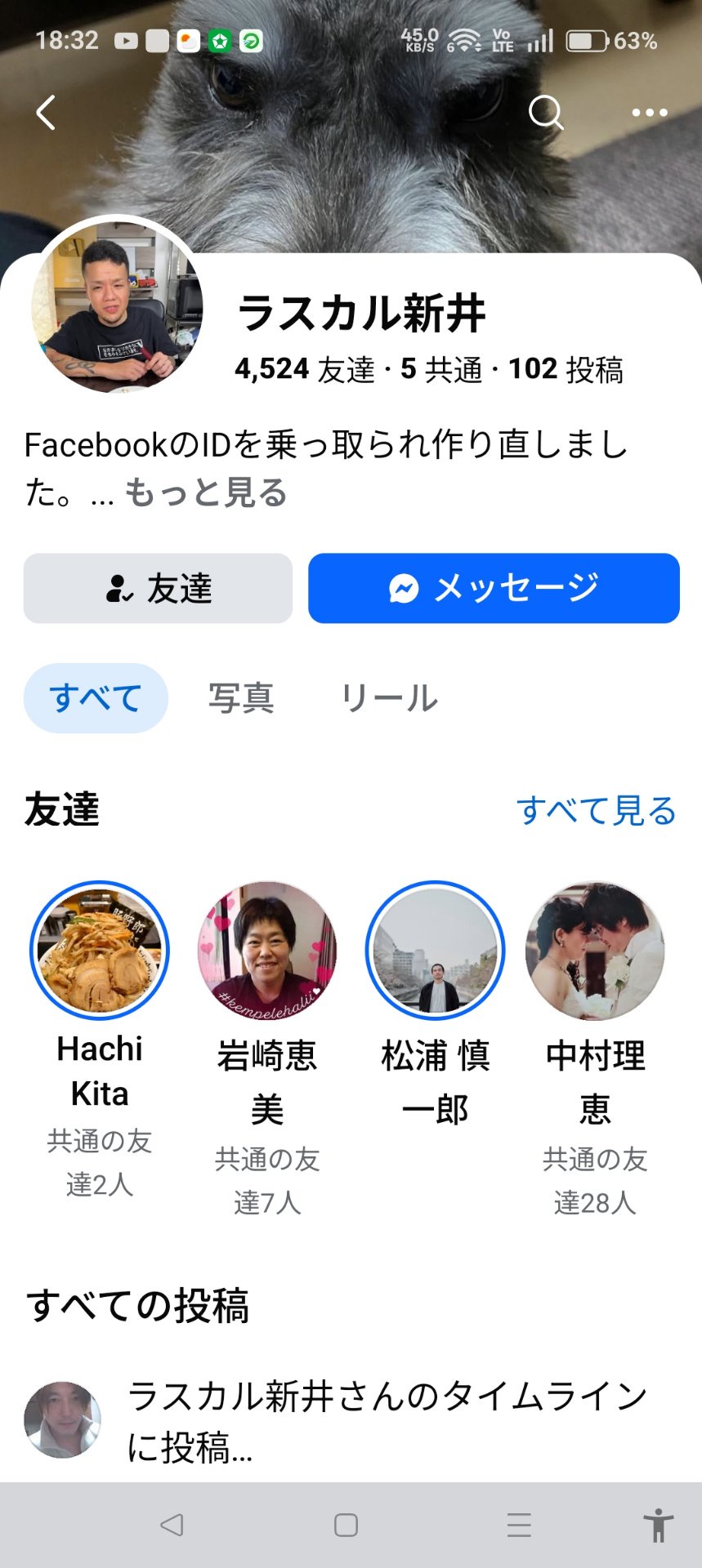This screenshot has height=1568, width=702.
Task: Send a message via メッセージ button
Action: [494, 588]
